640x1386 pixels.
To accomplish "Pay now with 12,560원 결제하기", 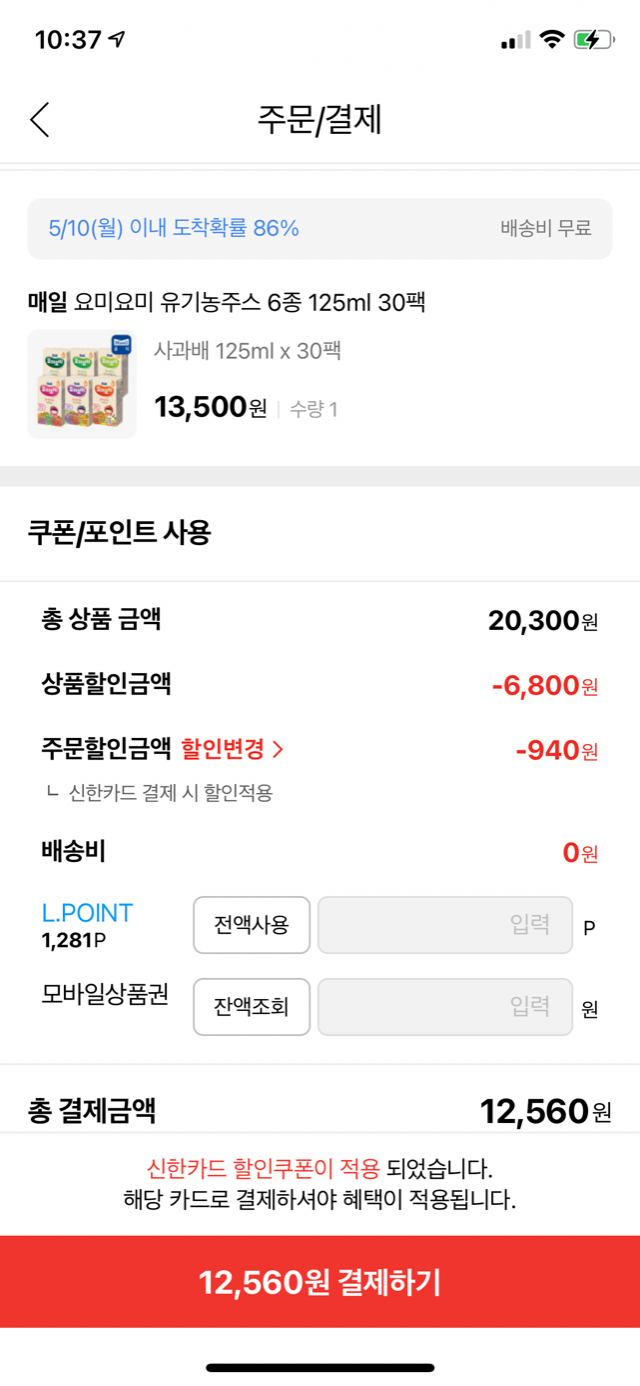I will pos(320,1282).
